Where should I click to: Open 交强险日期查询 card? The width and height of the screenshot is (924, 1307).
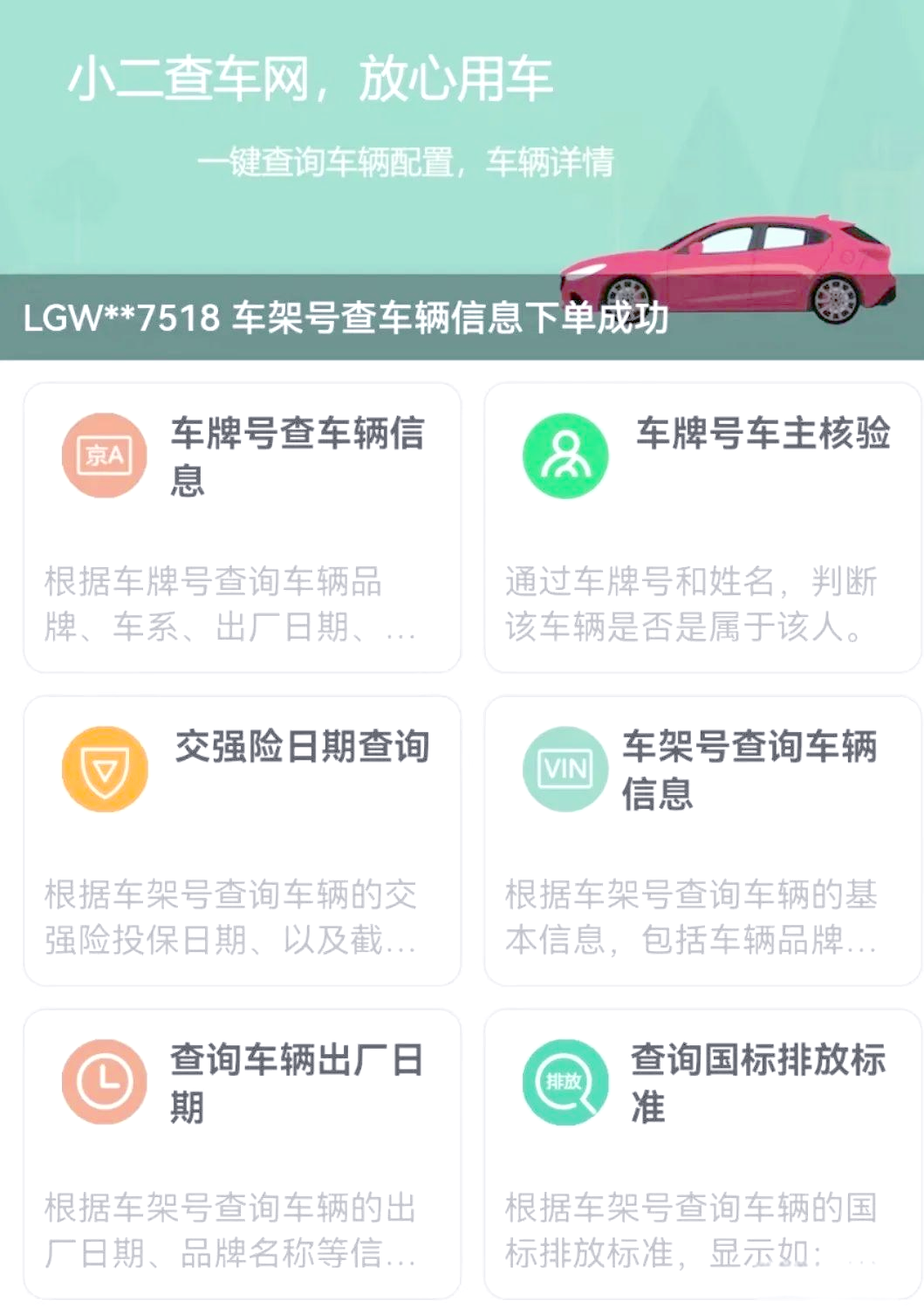(242, 841)
